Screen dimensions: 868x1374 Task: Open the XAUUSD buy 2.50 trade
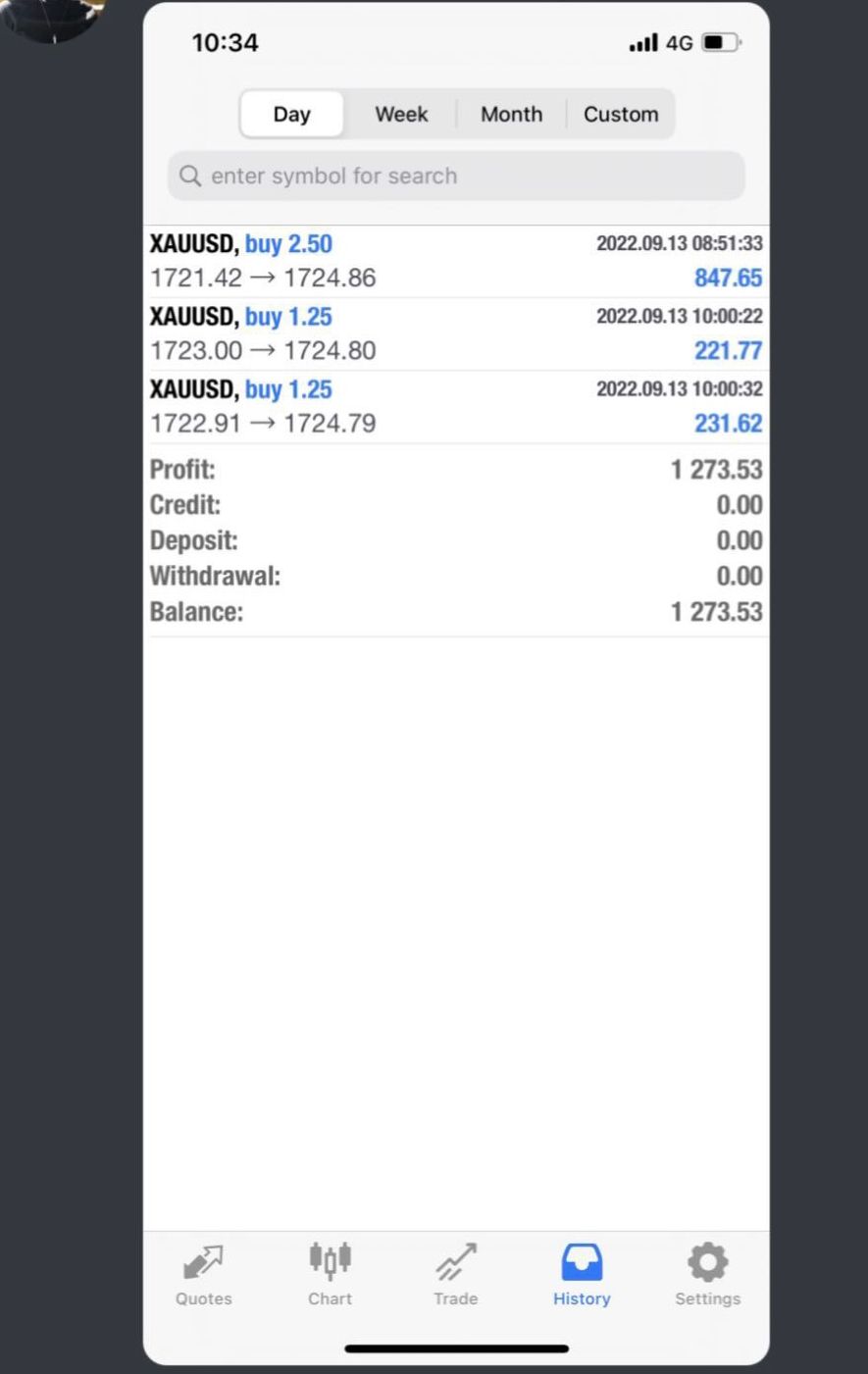(x=456, y=261)
